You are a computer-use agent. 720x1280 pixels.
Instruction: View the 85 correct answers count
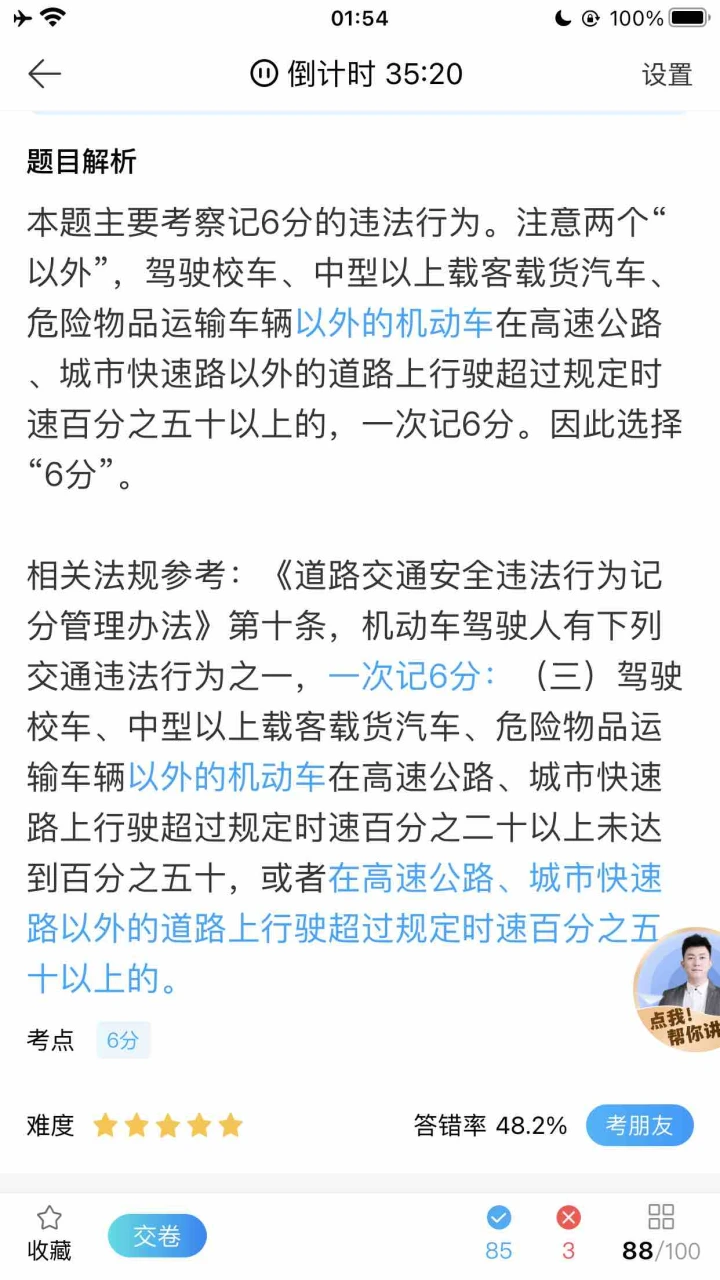[499, 1233]
